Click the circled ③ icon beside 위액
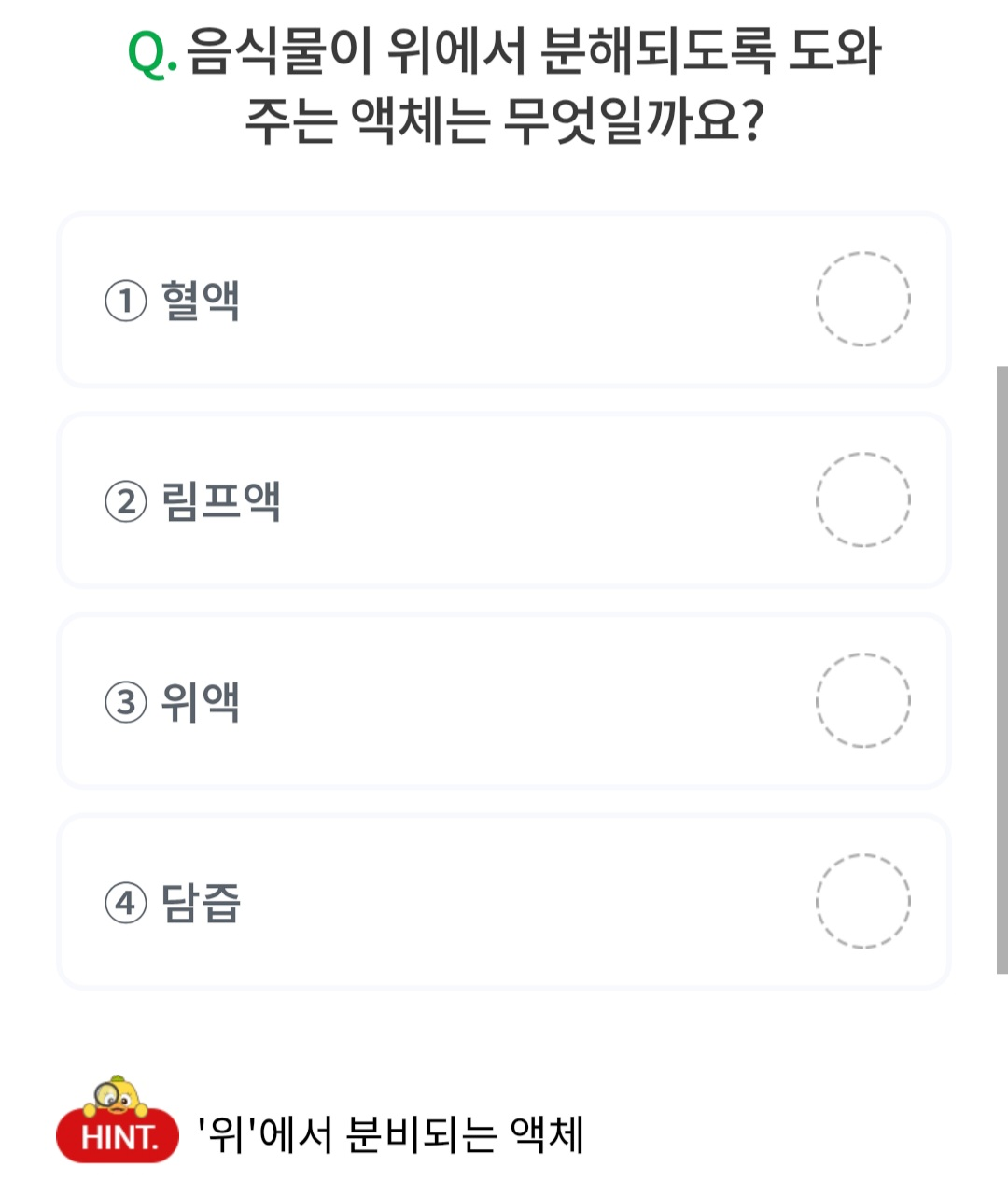1008x1181 pixels. click(124, 702)
